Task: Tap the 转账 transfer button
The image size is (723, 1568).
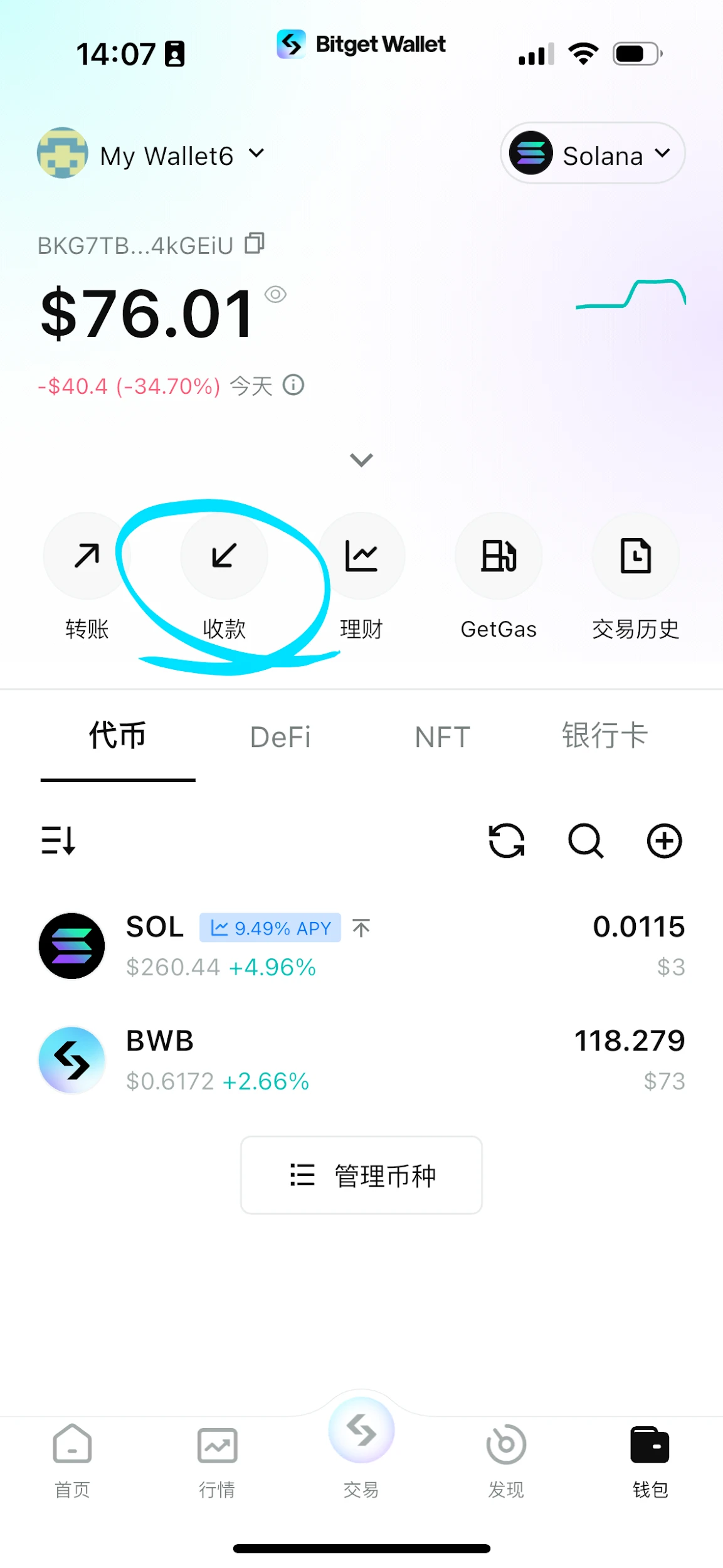Action: tap(87, 556)
